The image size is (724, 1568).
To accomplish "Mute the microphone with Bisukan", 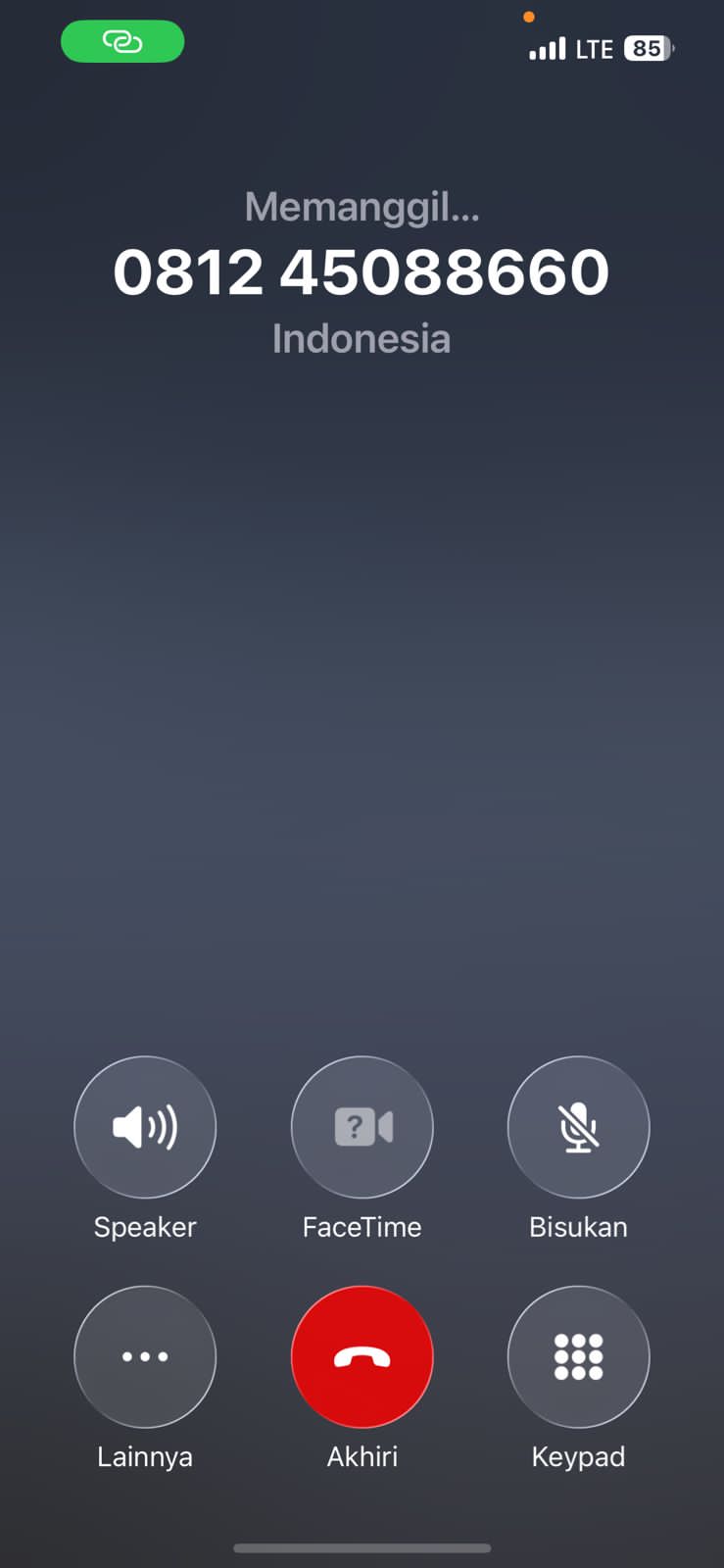I will [x=578, y=1127].
